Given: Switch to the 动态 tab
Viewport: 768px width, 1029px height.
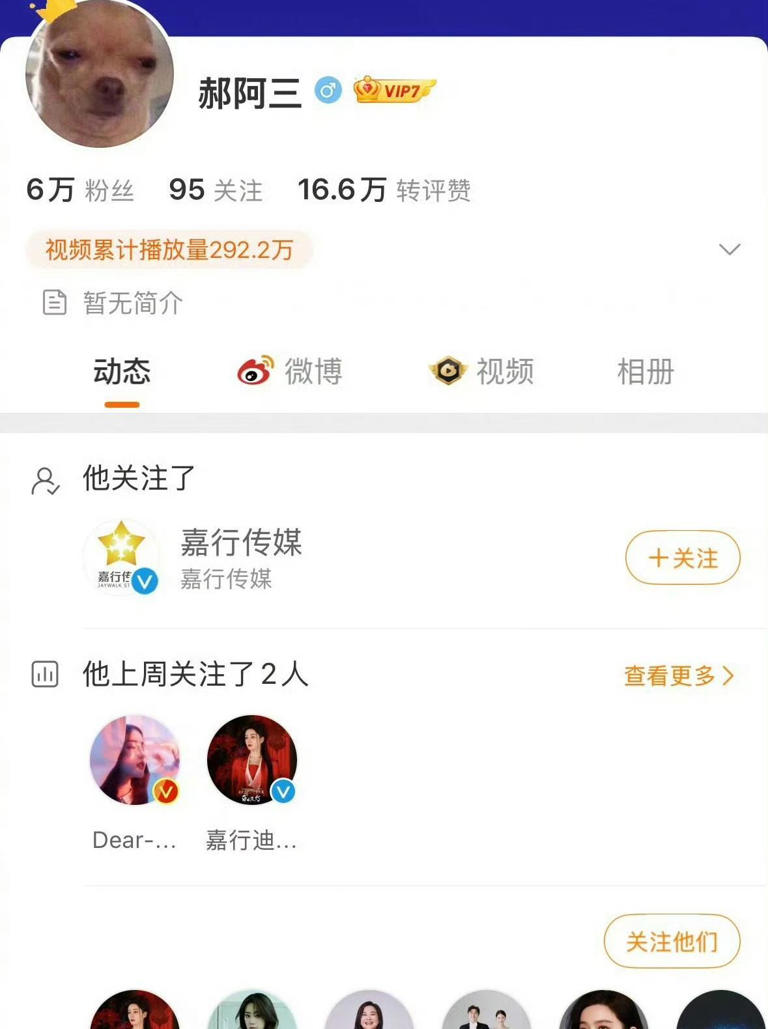Looking at the screenshot, I should 121,370.
